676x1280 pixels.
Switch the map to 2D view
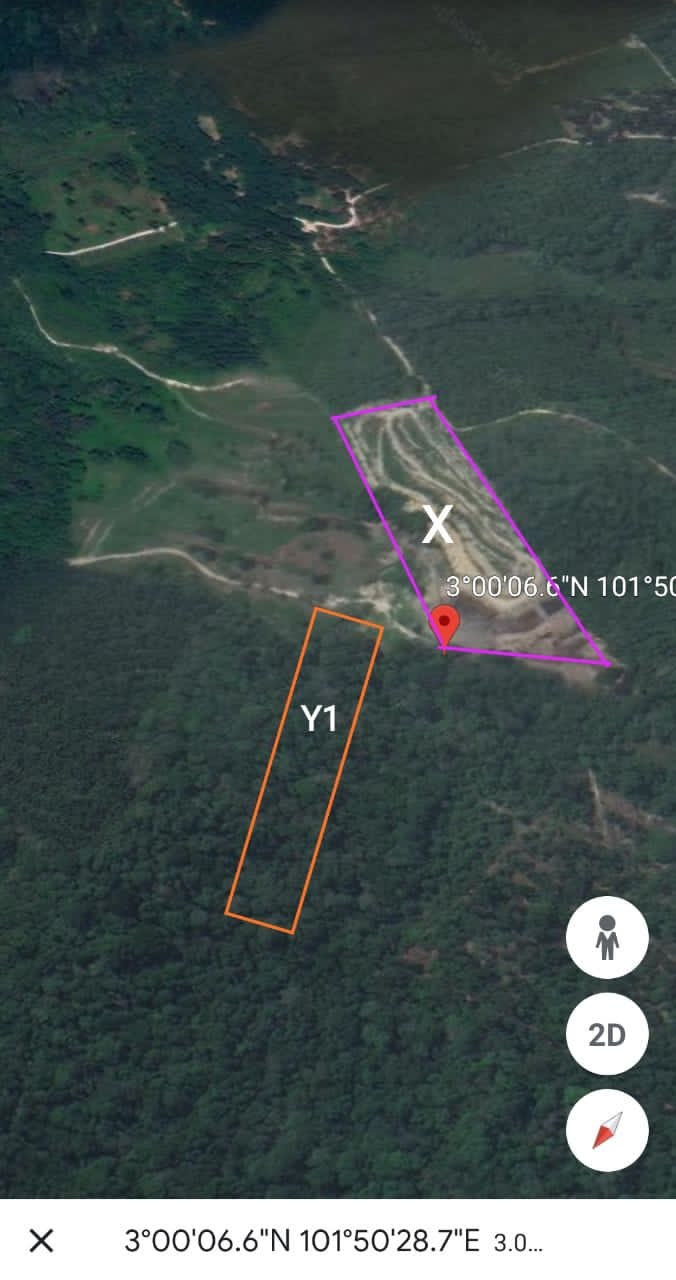coord(607,1034)
